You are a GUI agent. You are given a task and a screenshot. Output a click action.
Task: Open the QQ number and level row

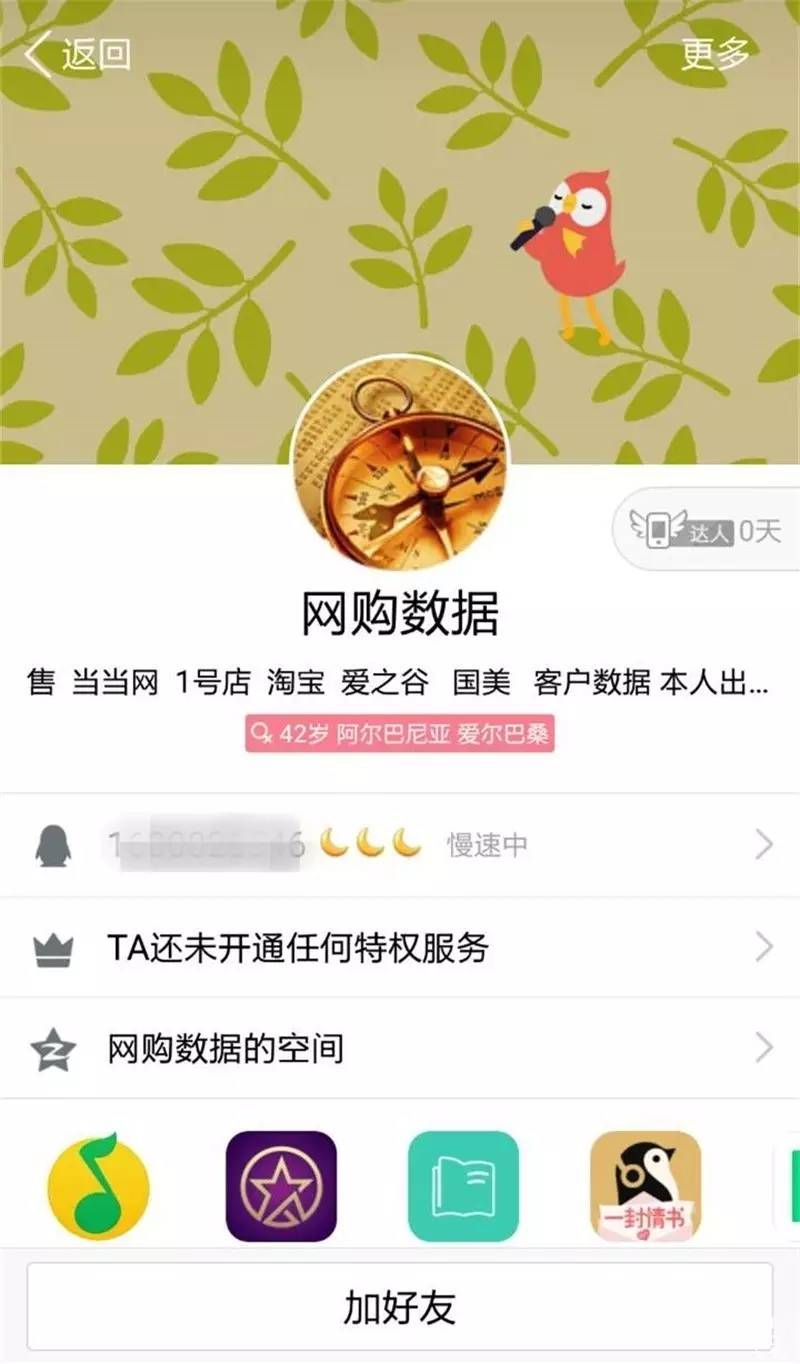click(x=400, y=845)
